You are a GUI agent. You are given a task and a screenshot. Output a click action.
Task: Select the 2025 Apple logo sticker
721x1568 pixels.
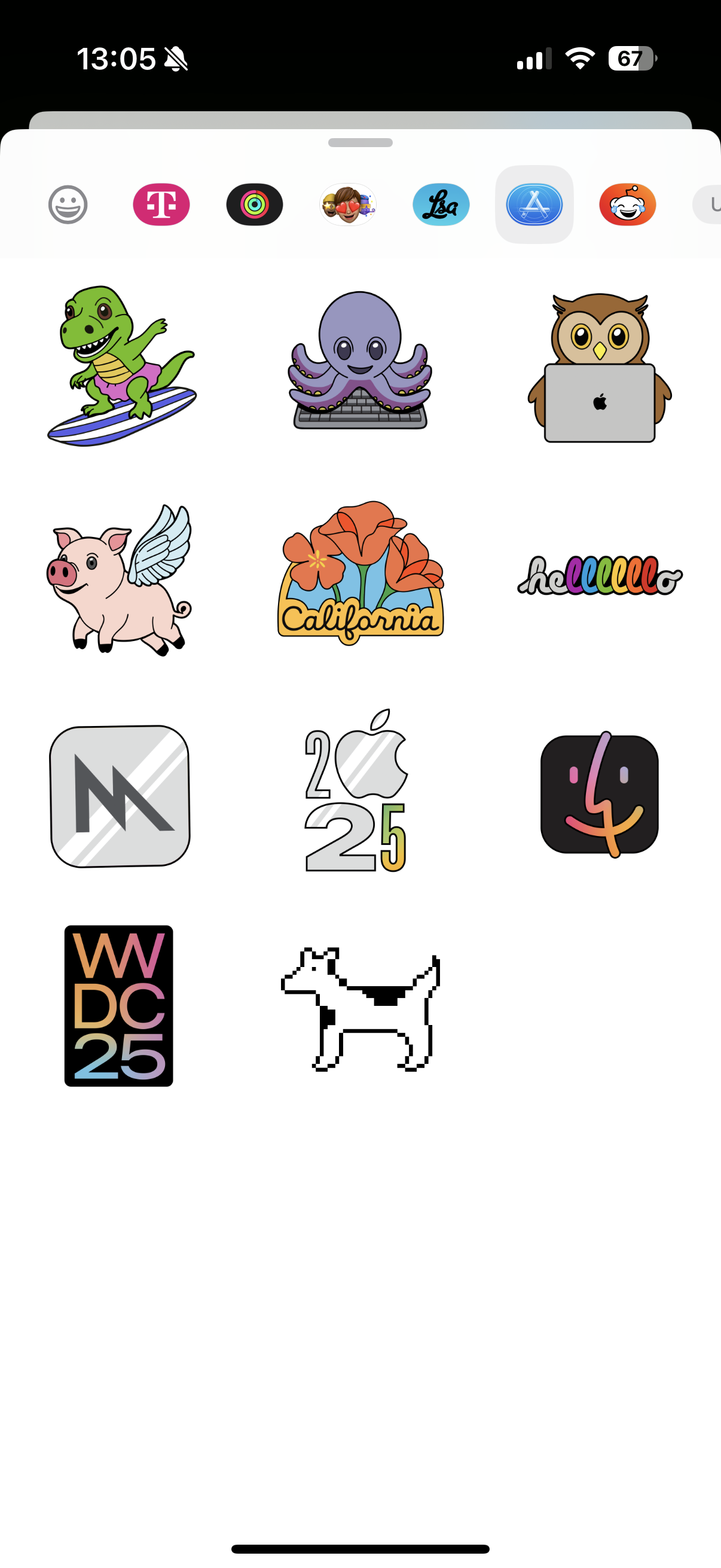357,791
